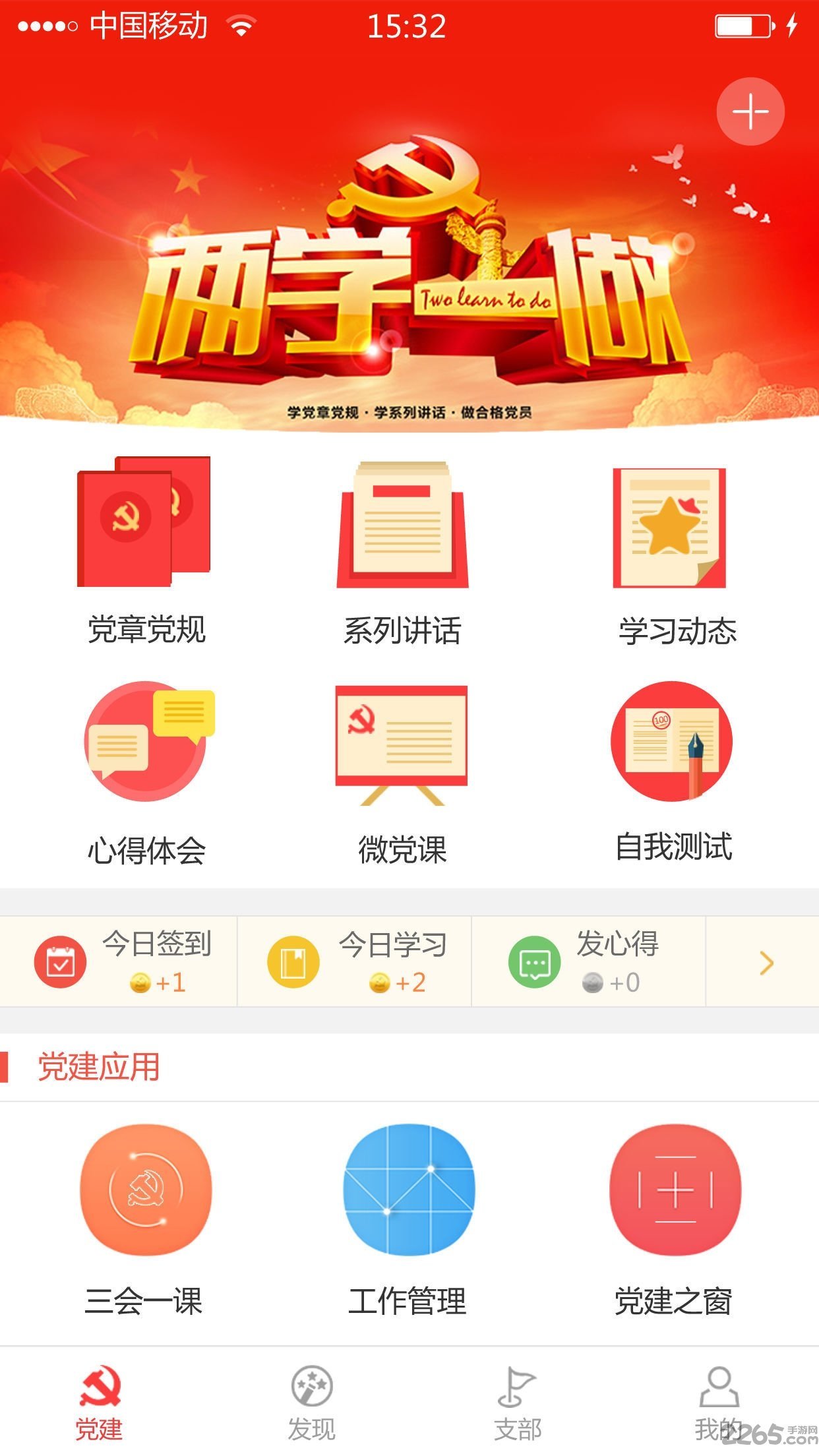Open 党章党规 section
819x1456 pixels.
[146, 550]
